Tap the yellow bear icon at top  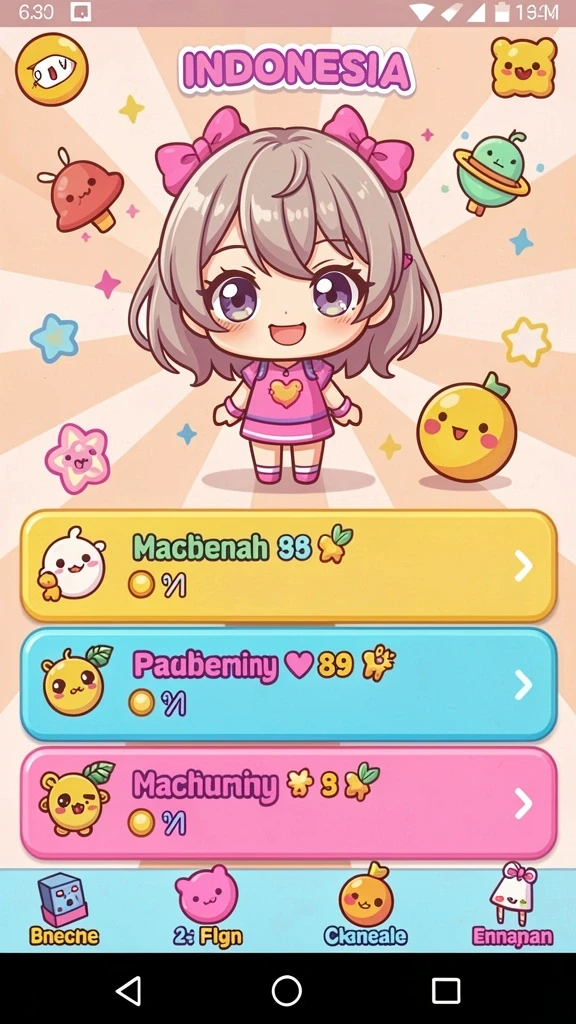[x=524, y=67]
